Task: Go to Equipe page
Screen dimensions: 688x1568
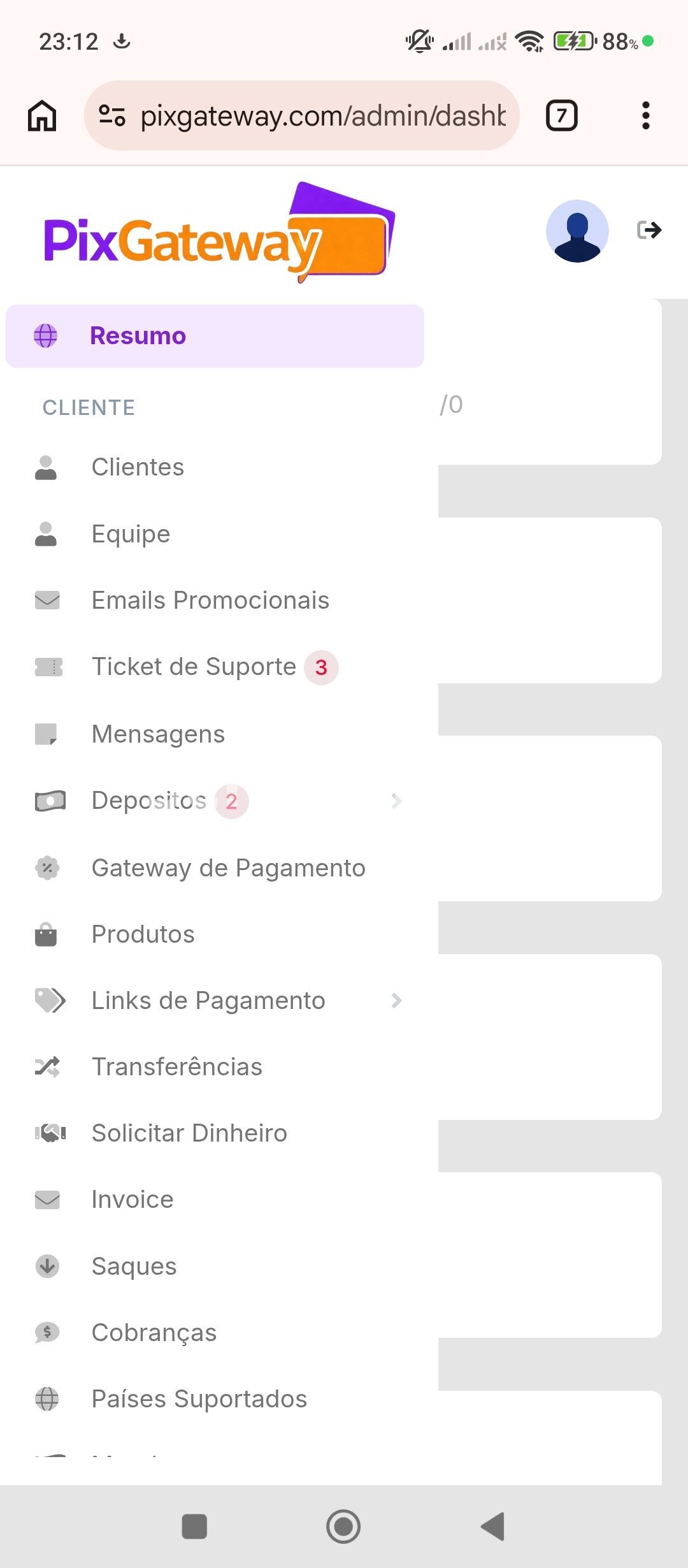Action: click(x=131, y=534)
